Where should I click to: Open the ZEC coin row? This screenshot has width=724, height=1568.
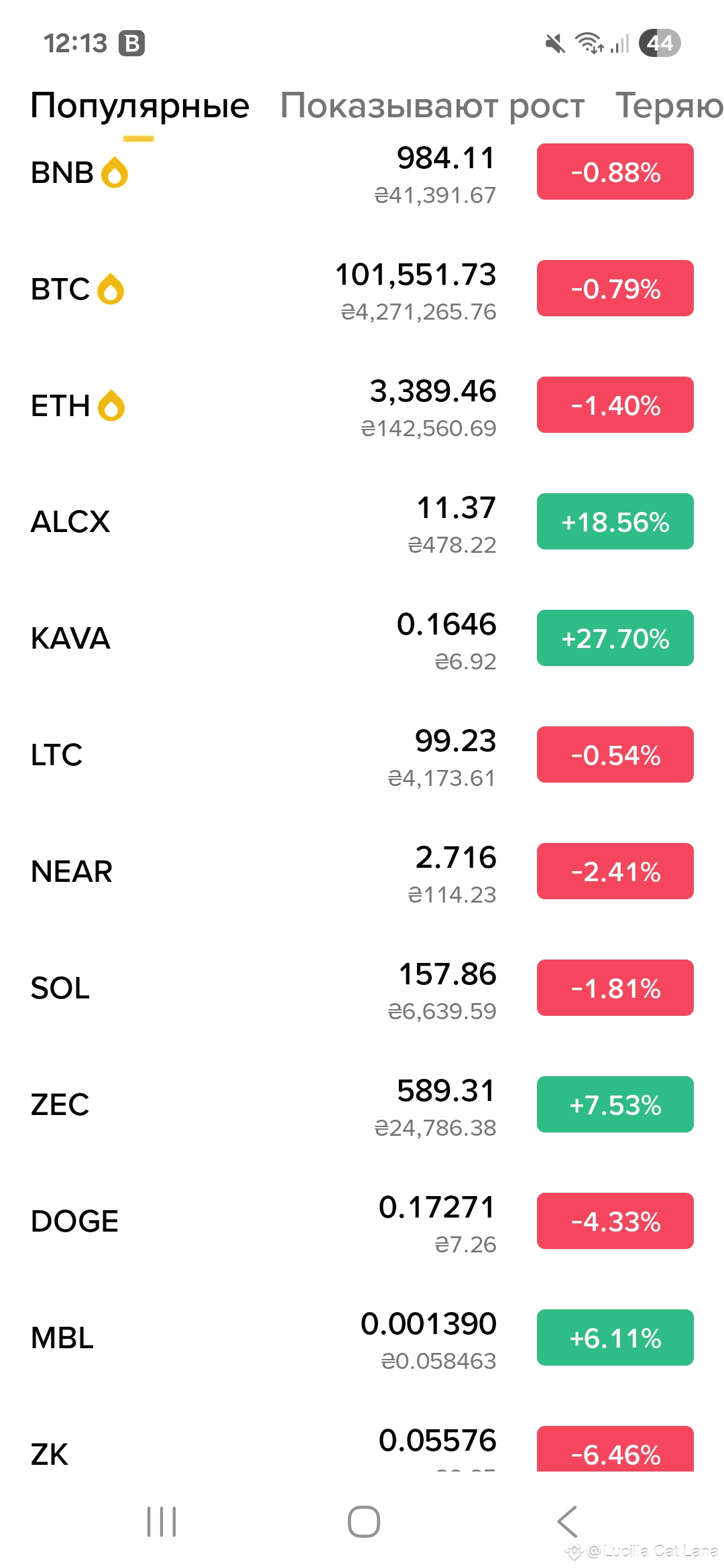[268, 1105]
